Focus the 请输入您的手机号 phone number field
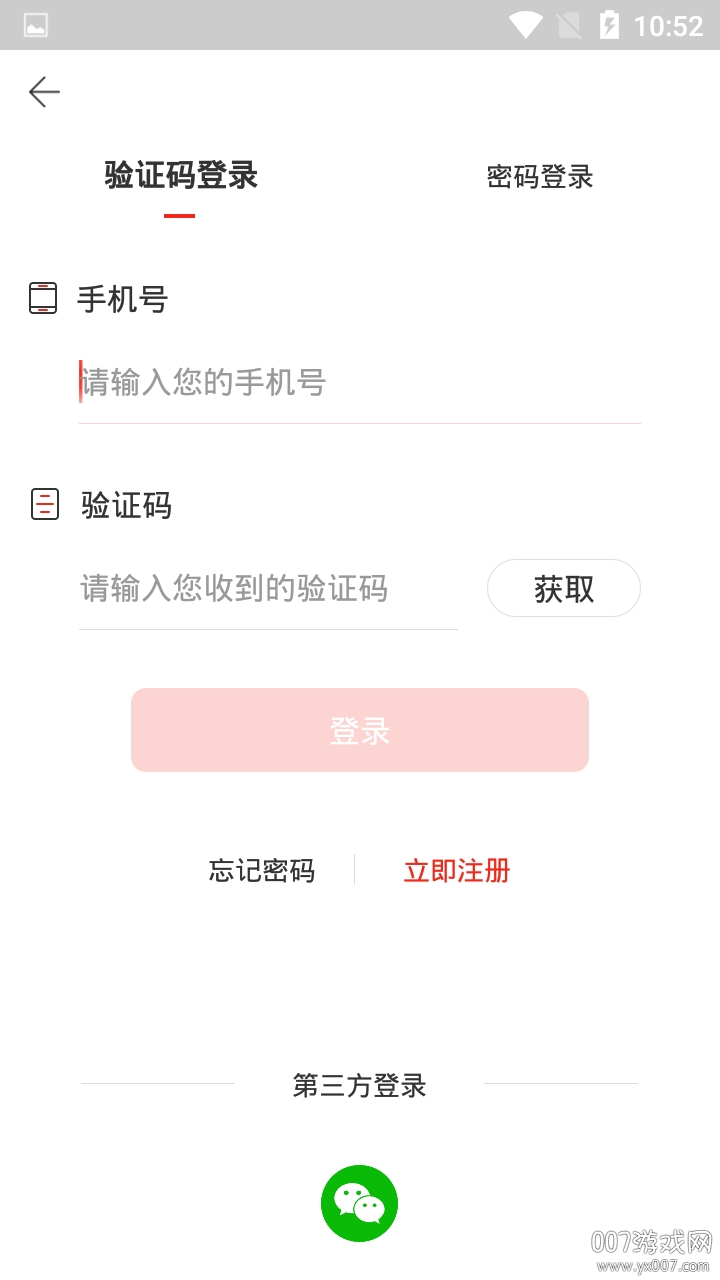The width and height of the screenshot is (720, 1280). tap(358, 383)
